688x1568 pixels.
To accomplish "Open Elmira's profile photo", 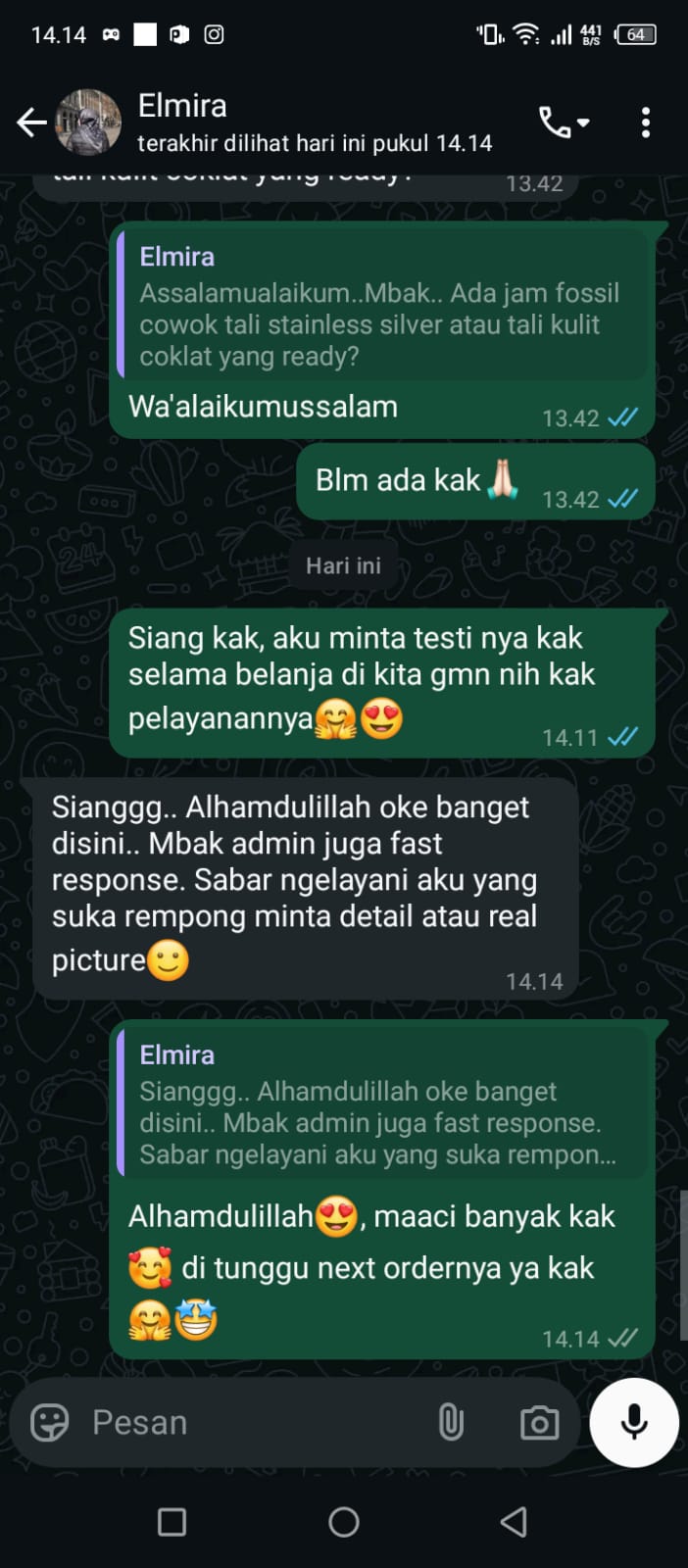I will 88,122.
